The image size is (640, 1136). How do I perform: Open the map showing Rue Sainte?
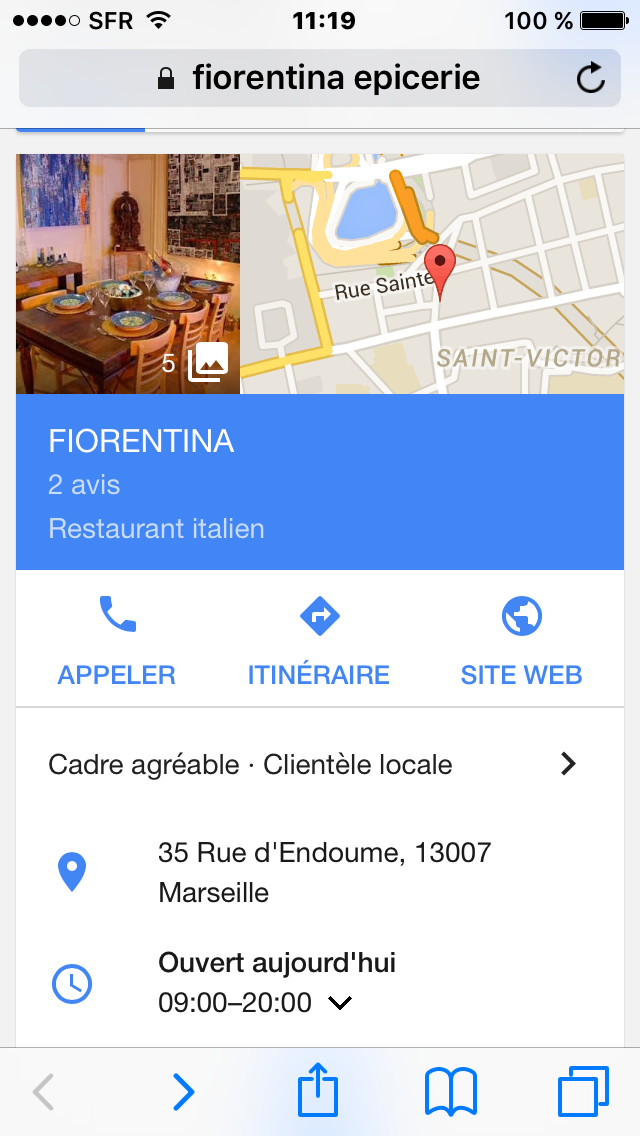(432, 274)
